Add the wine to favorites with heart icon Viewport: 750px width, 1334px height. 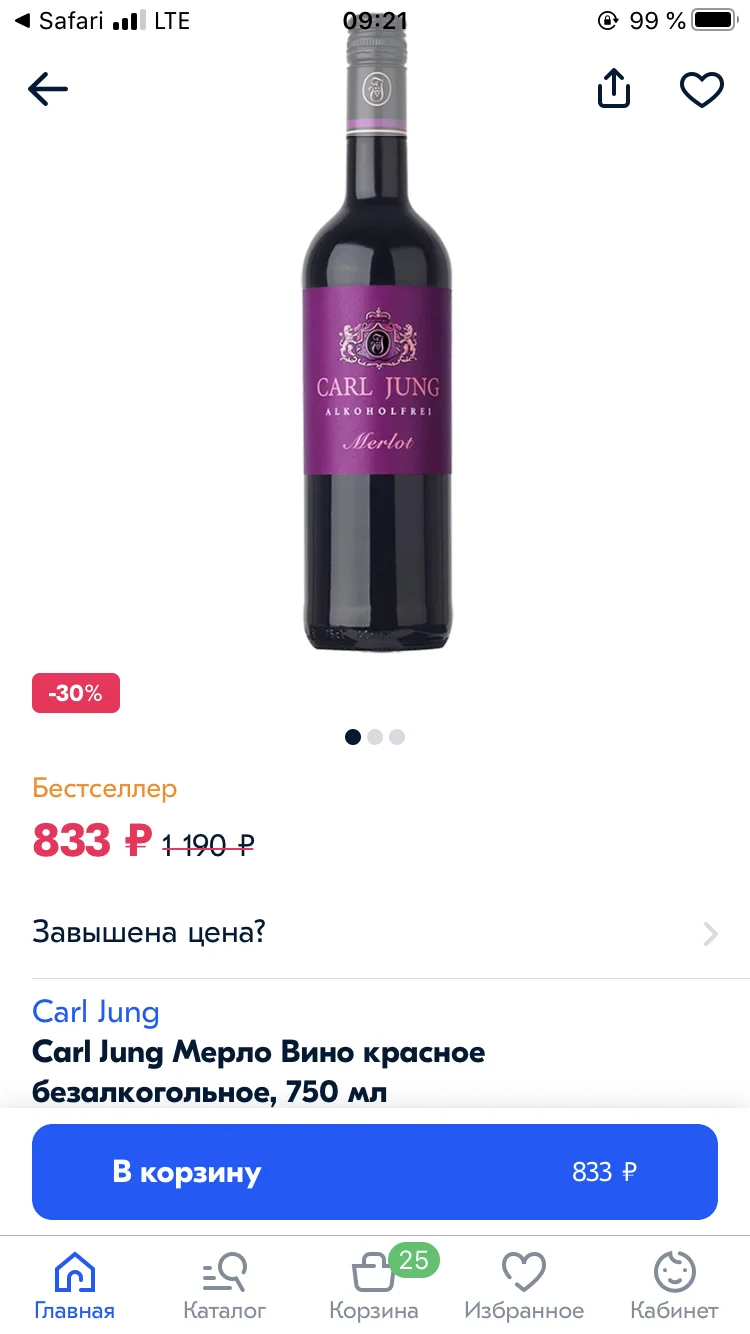pos(702,90)
